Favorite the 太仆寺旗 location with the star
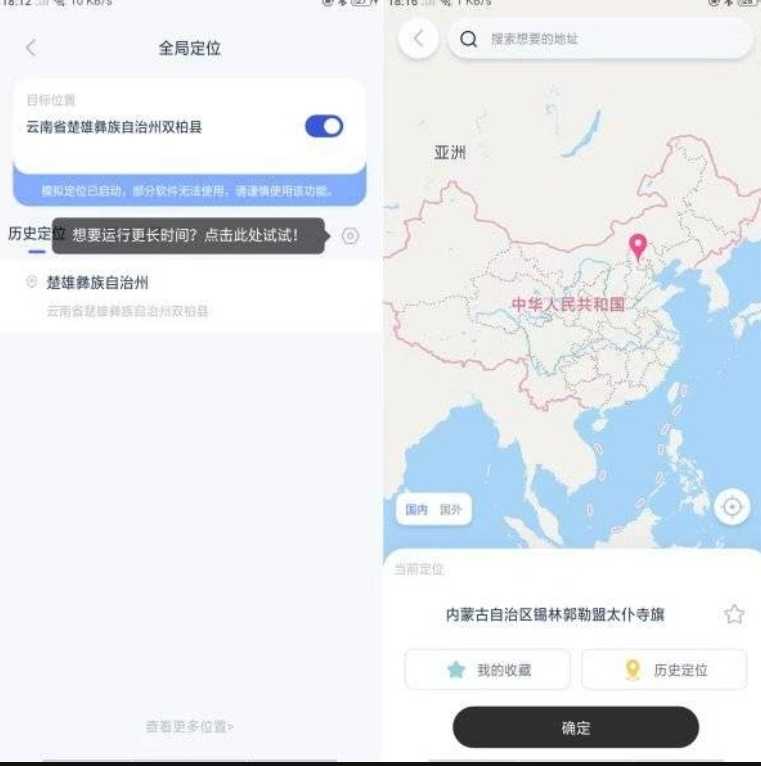The image size is (761, 766). (734, 614)
